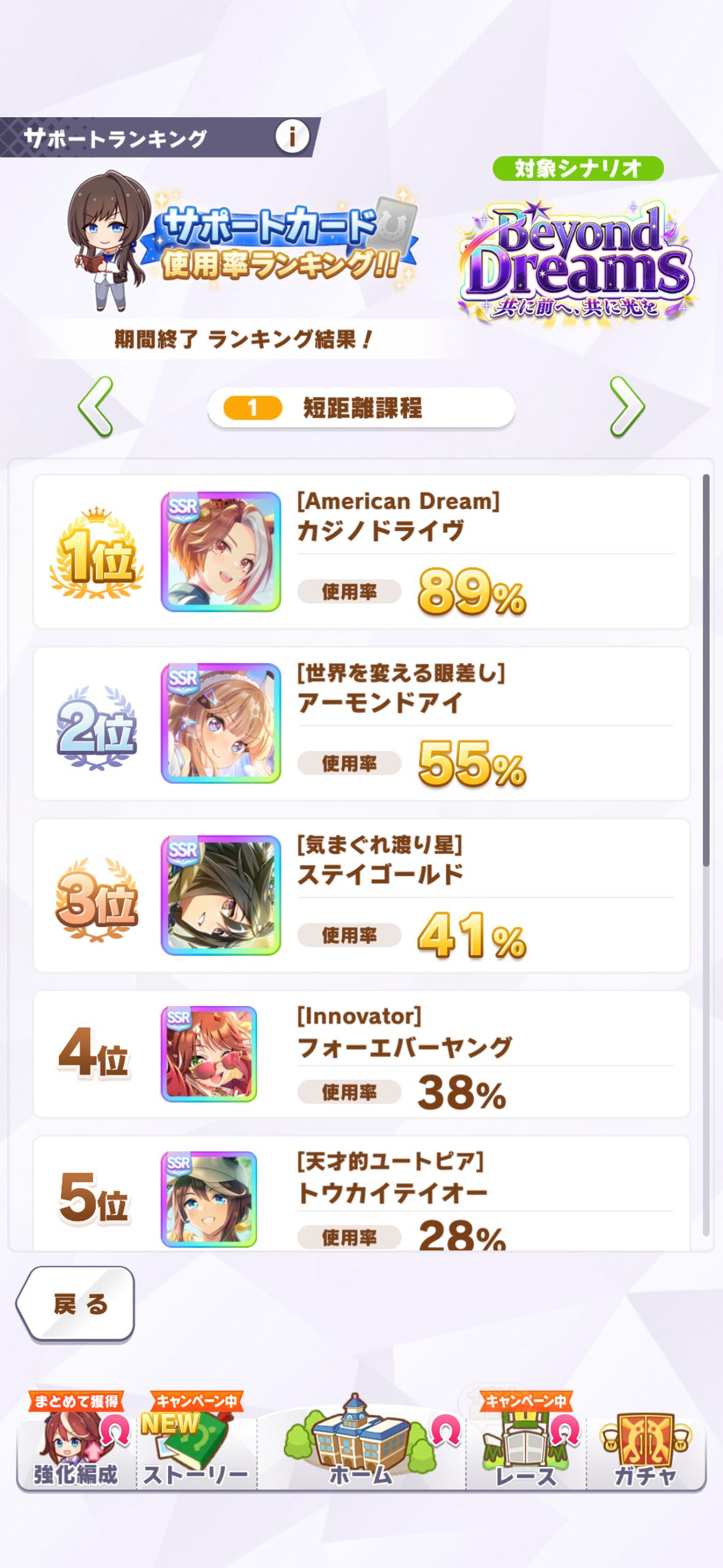
Task: Open the info icon beside サポートランキング
Action: coord(292,137)
